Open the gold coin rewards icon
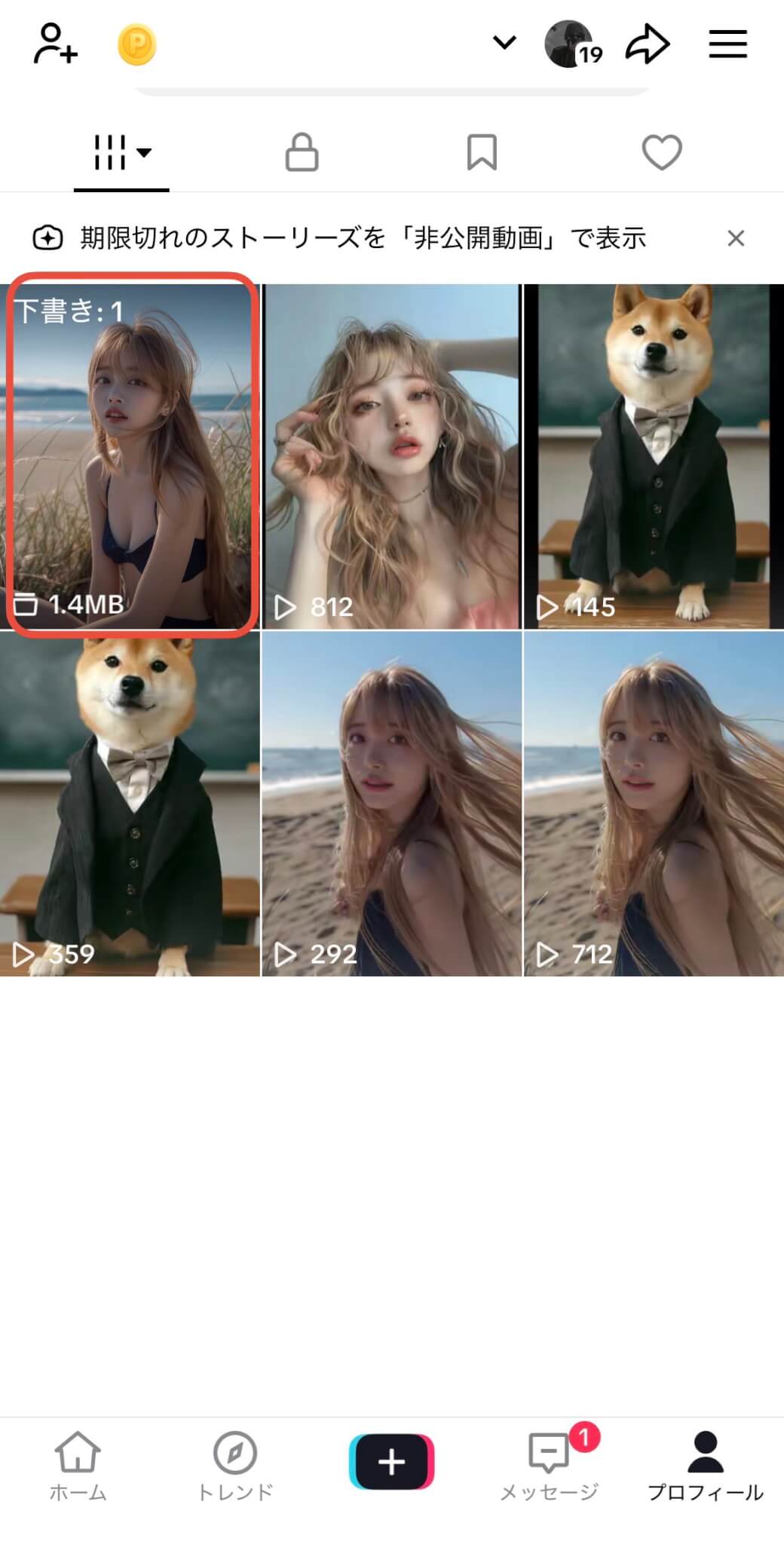This screenshot has height=1544, width=784. tap(136, 44)
